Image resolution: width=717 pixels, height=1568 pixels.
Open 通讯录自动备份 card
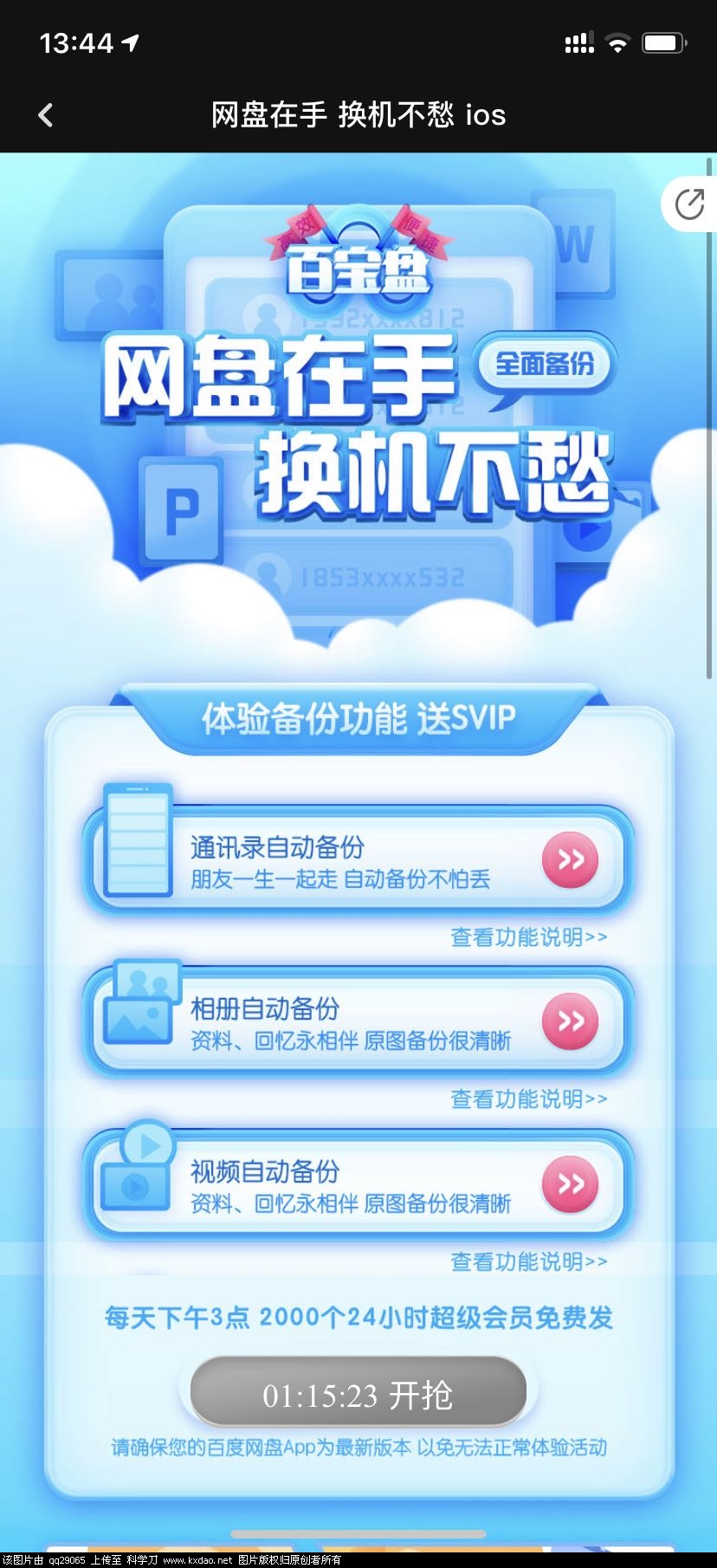[358, 859]
